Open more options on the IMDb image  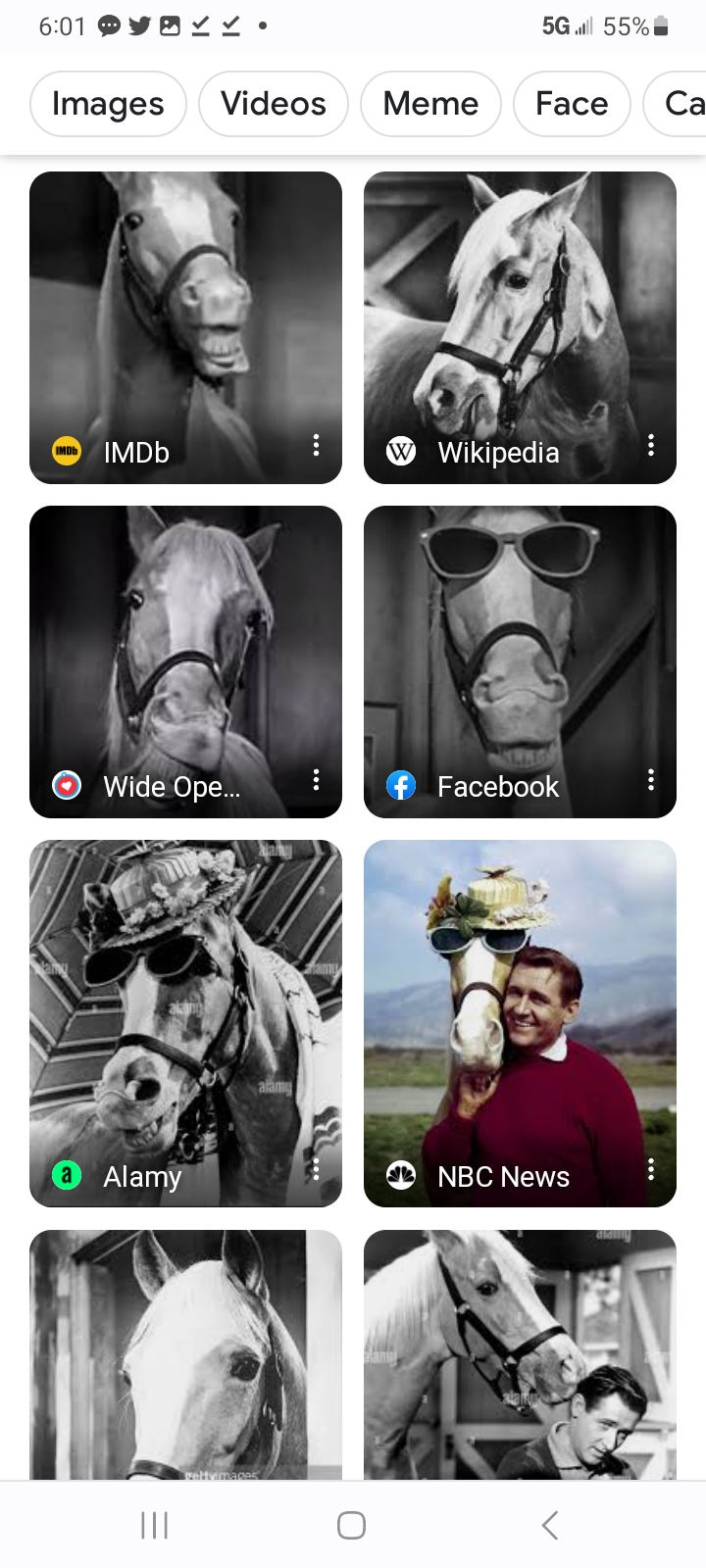(x=316, y=446)
